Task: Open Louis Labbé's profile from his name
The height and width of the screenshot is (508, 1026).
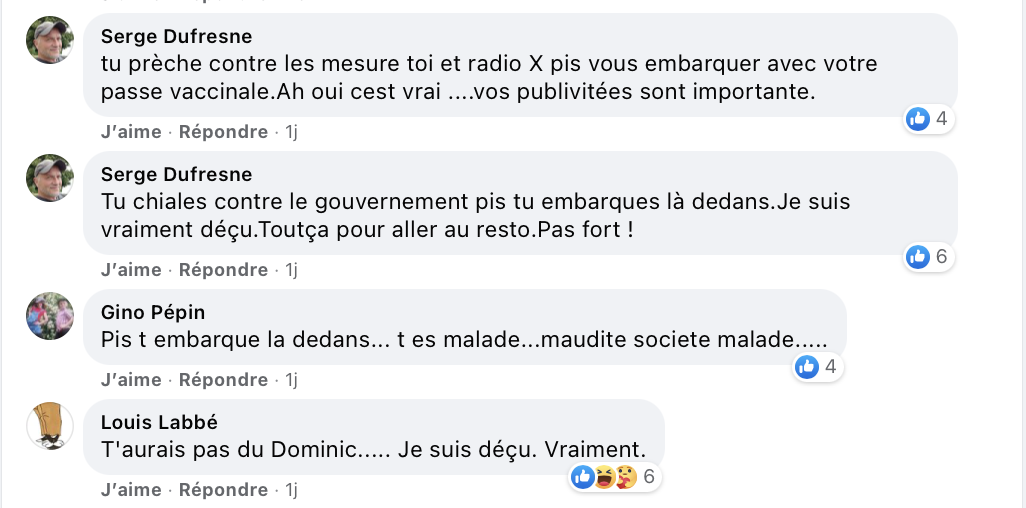Action: coord(159,422)
